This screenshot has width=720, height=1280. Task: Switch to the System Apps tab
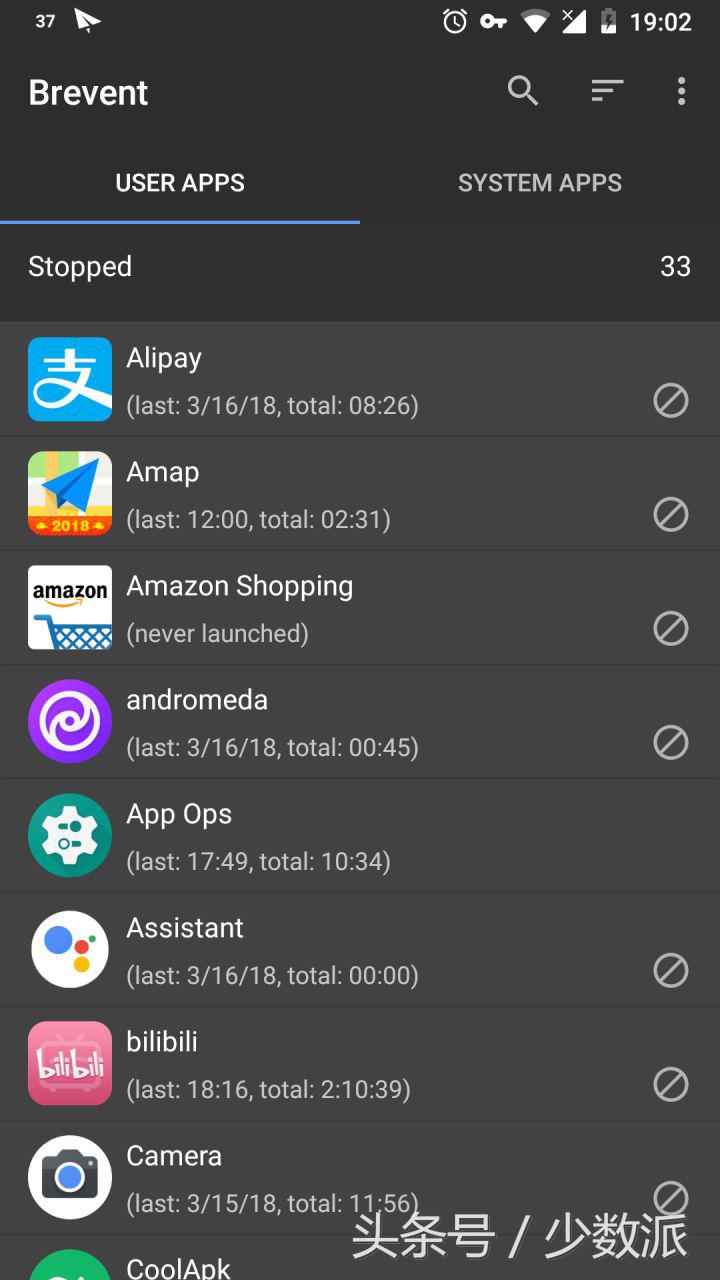540,183
